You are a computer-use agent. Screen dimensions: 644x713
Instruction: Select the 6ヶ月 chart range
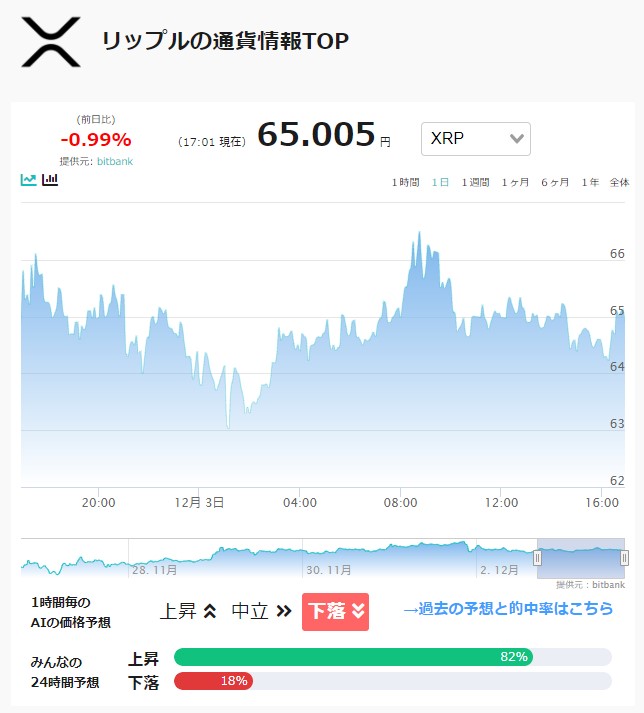click(x=555, y=182)
